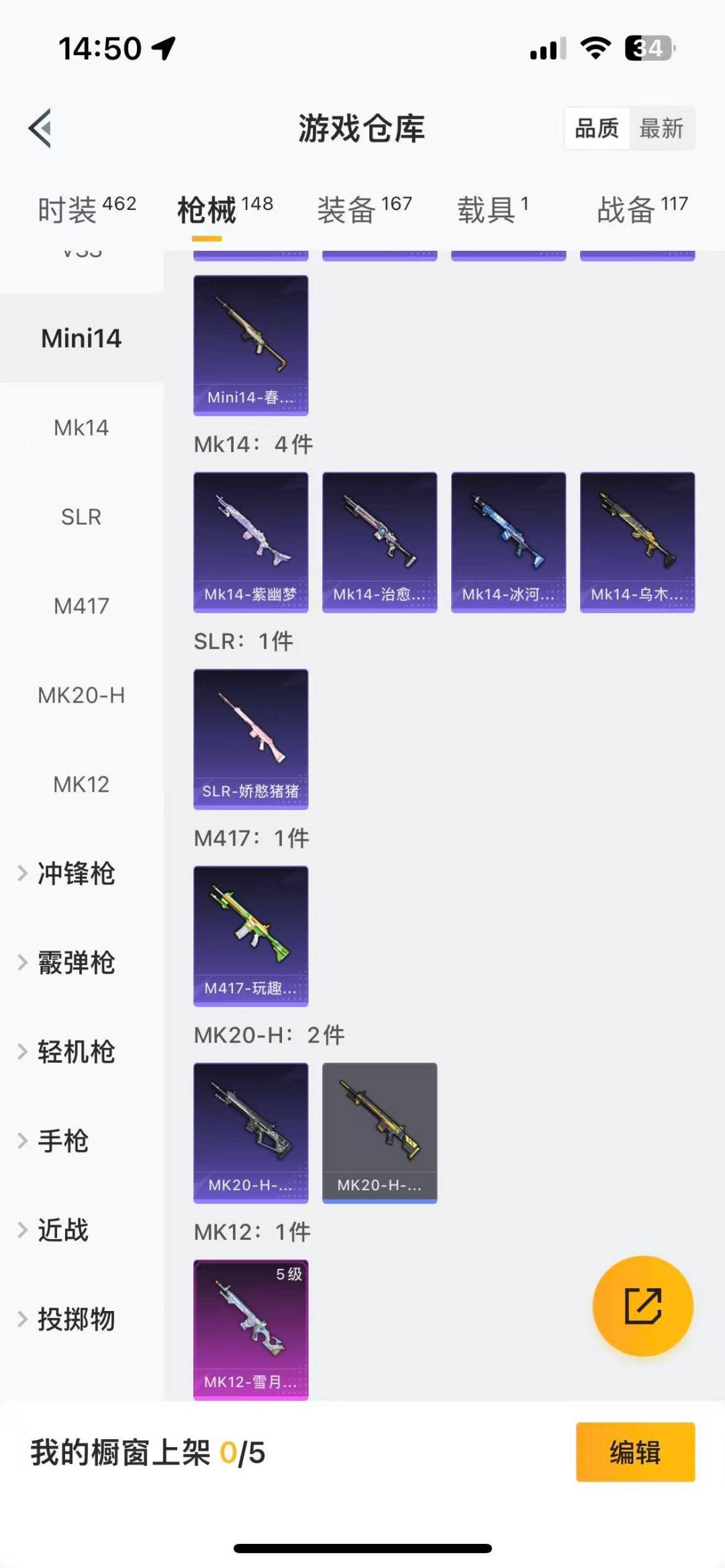Switch to the 时装 tab
Image resolution: width=725 pixels, height=1568 pixels.
coord(86,210)
